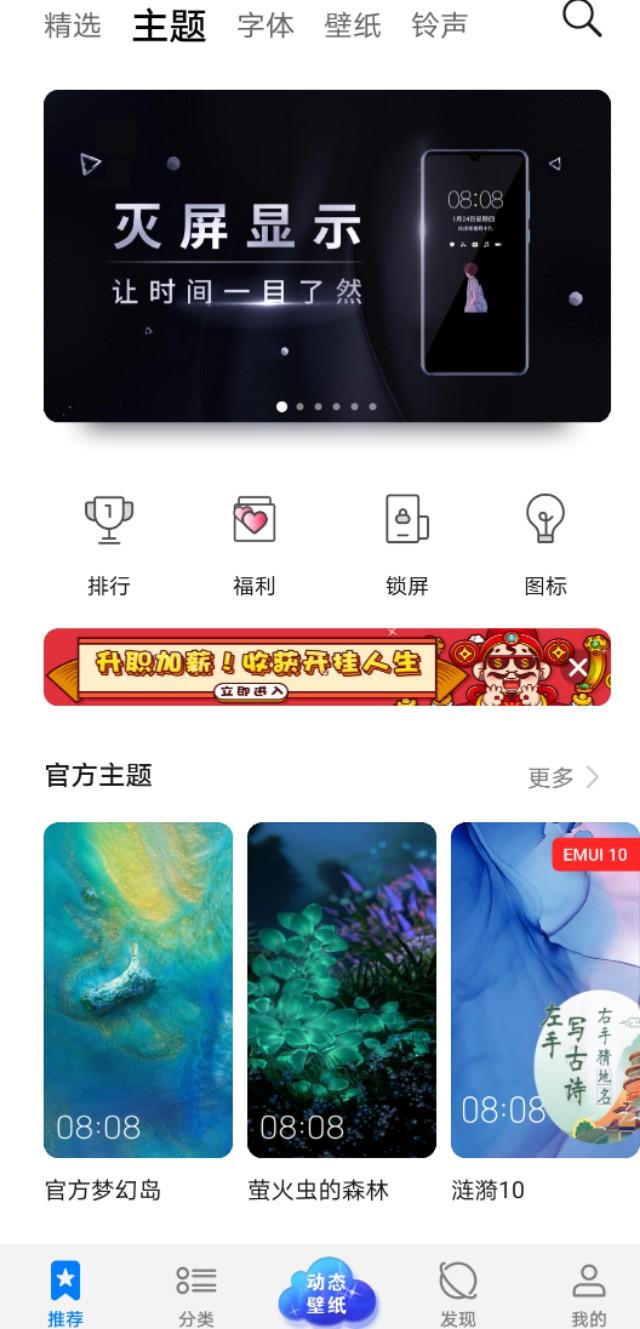Open the 官方梦幻岛 theme

tap(138, 1012)
